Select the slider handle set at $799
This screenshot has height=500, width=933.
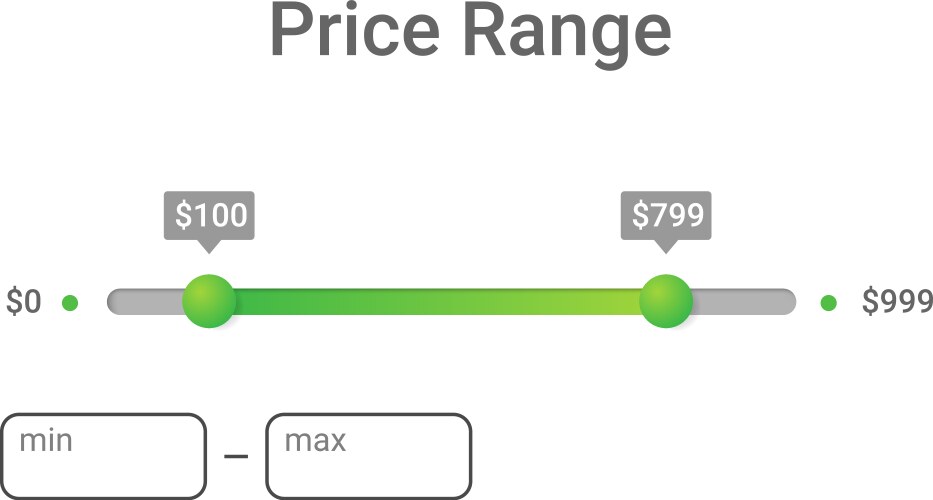click(x=666, y=301)
